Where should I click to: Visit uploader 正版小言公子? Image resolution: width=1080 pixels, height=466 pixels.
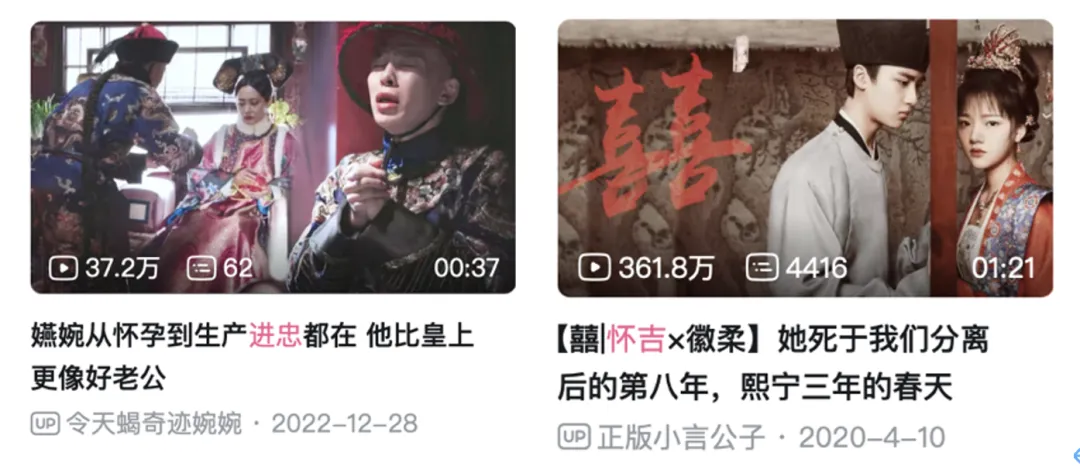681,437
